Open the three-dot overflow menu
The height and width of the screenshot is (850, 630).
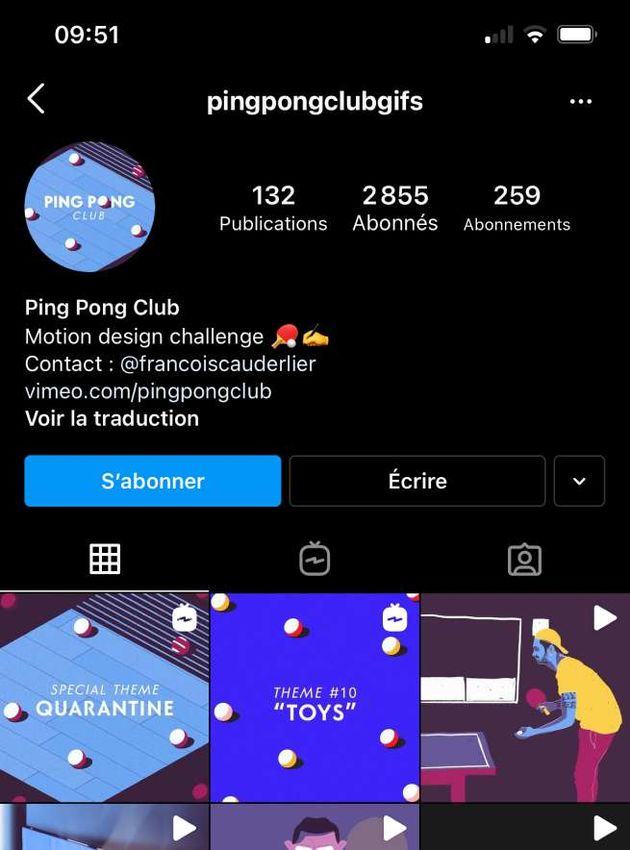580,101
